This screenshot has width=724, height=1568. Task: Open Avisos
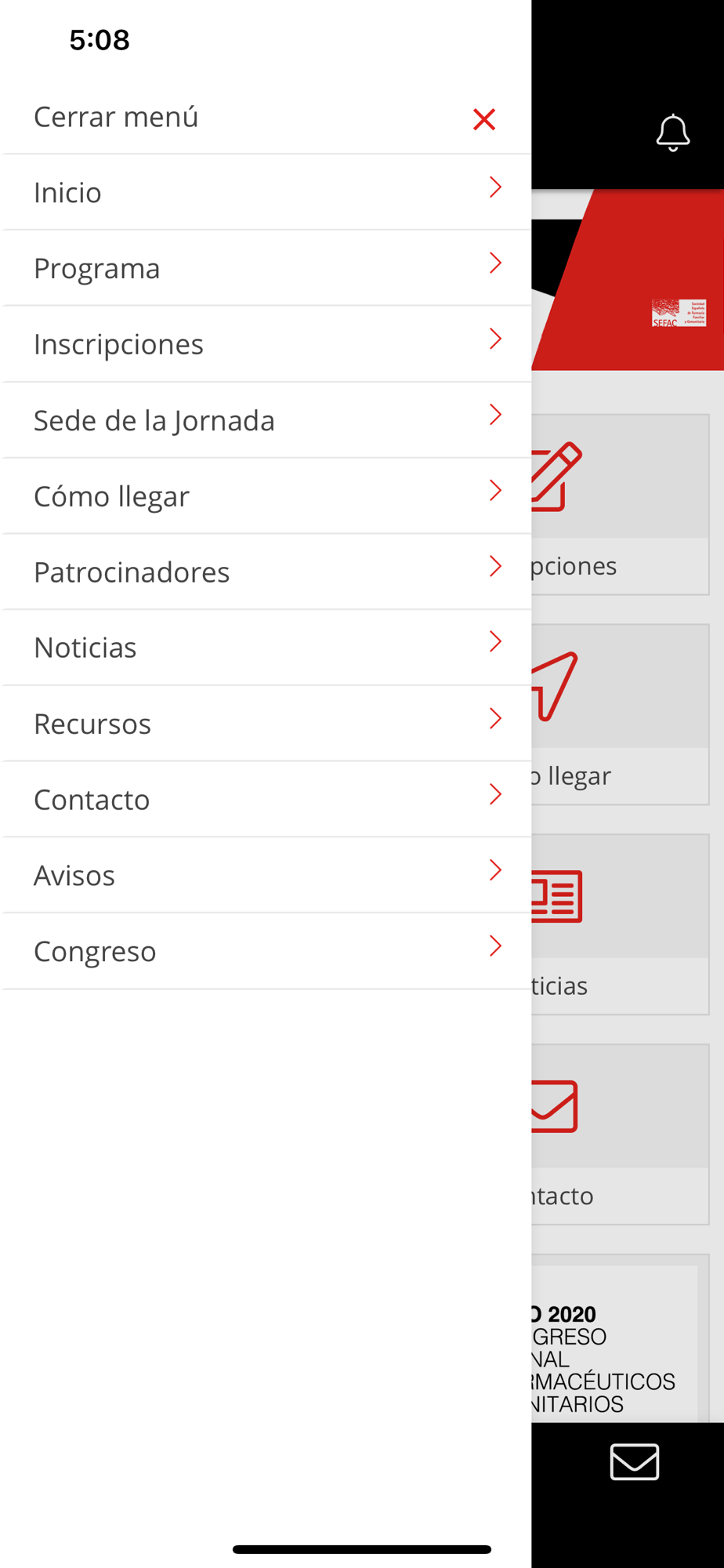click(x=266, y=875)
